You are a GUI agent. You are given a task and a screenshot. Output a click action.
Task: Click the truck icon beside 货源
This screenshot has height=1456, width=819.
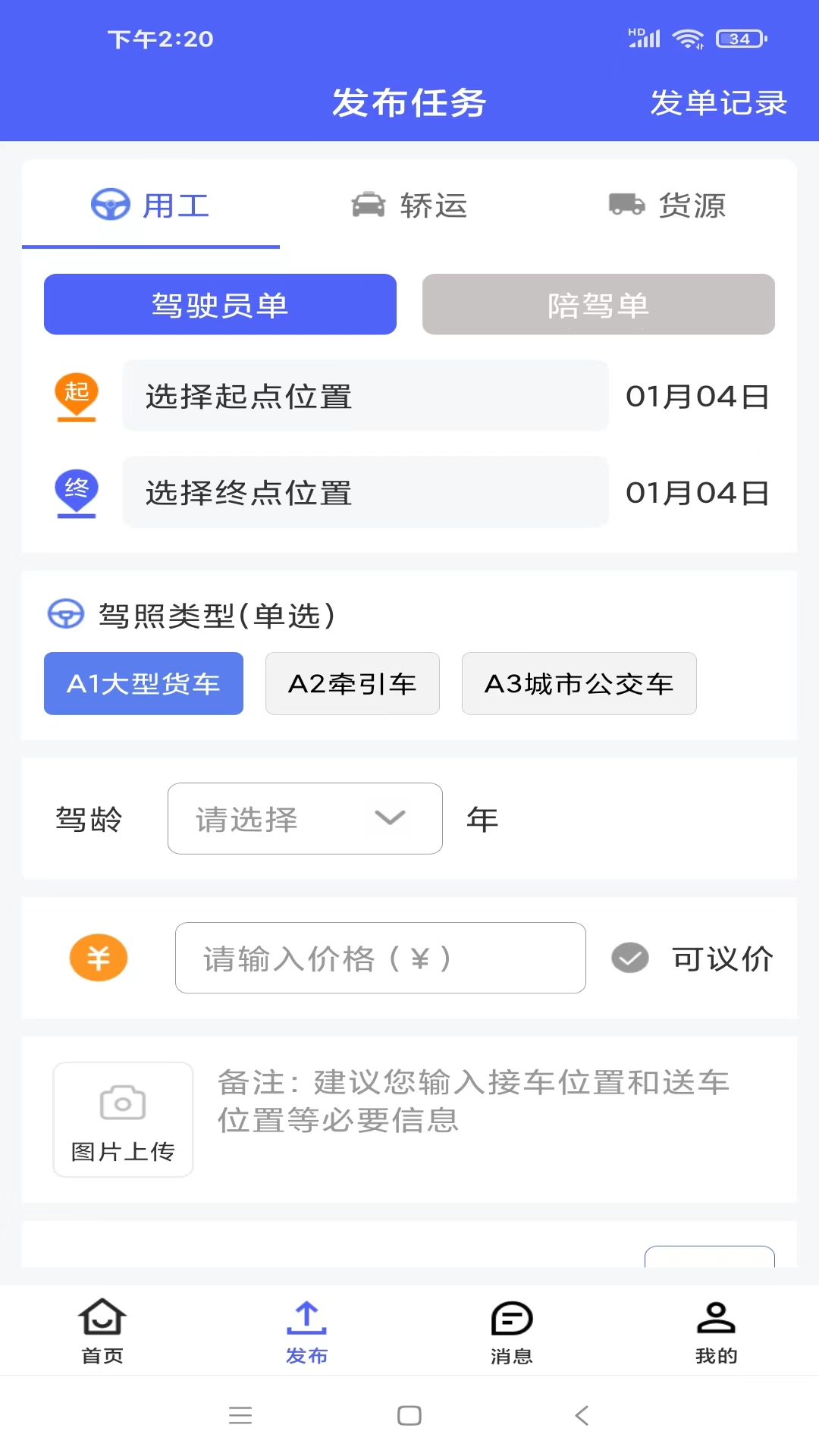[625, 204]
